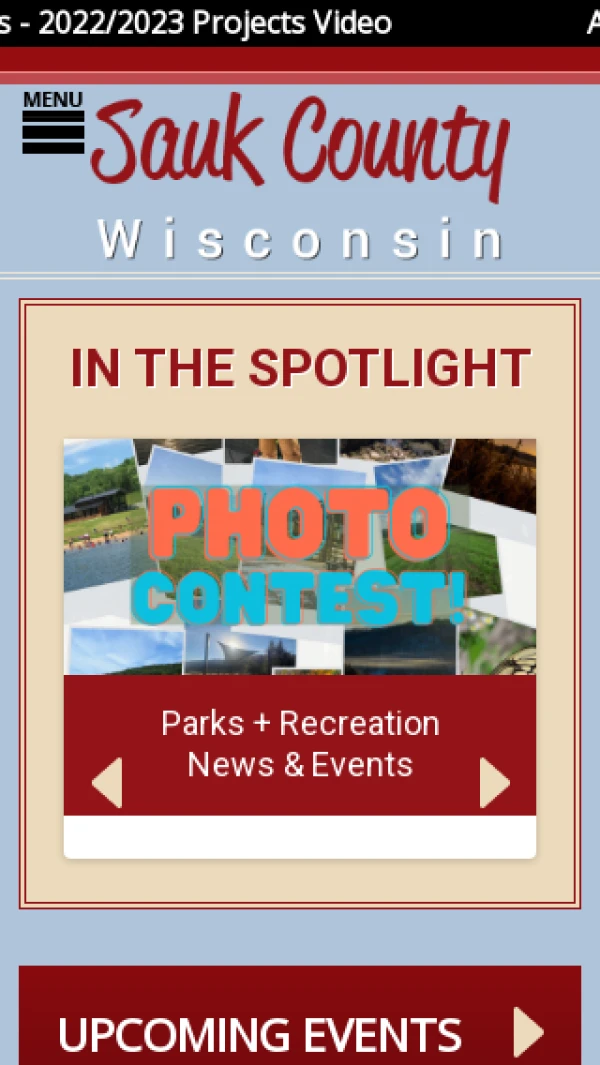Show next spotlight slide

494,782
